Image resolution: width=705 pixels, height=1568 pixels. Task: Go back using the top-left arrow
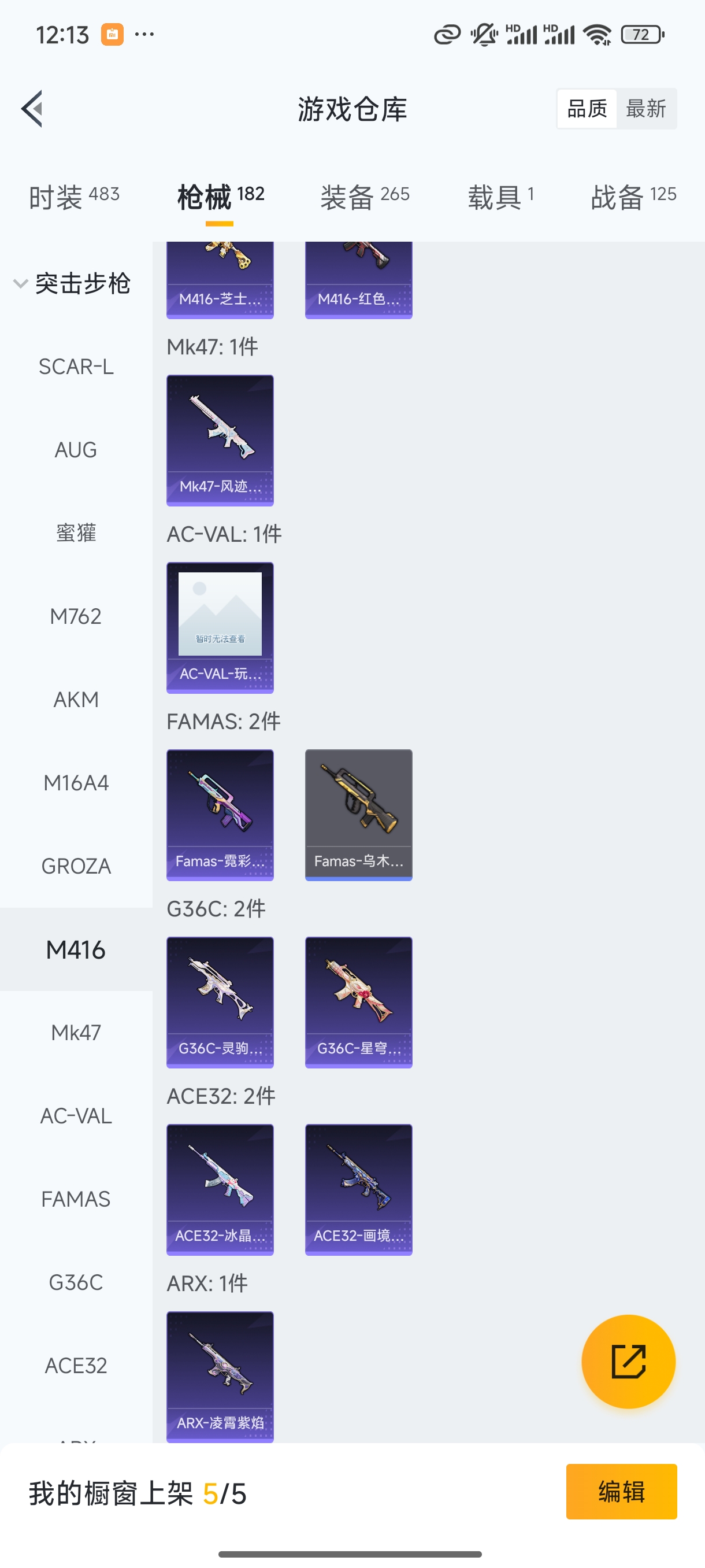click(x=32, y=109)
